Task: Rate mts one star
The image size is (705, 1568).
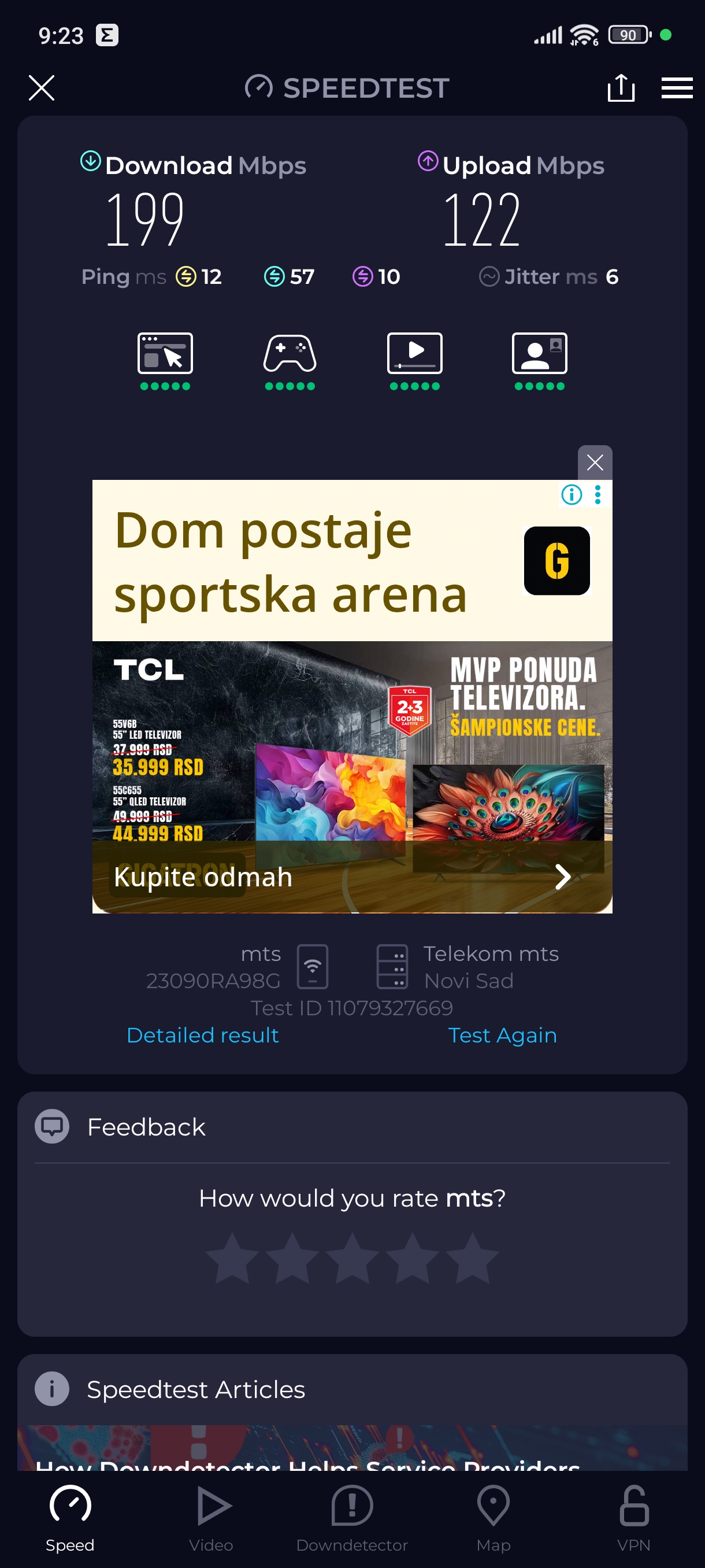Action: [x=232, y=1258]
